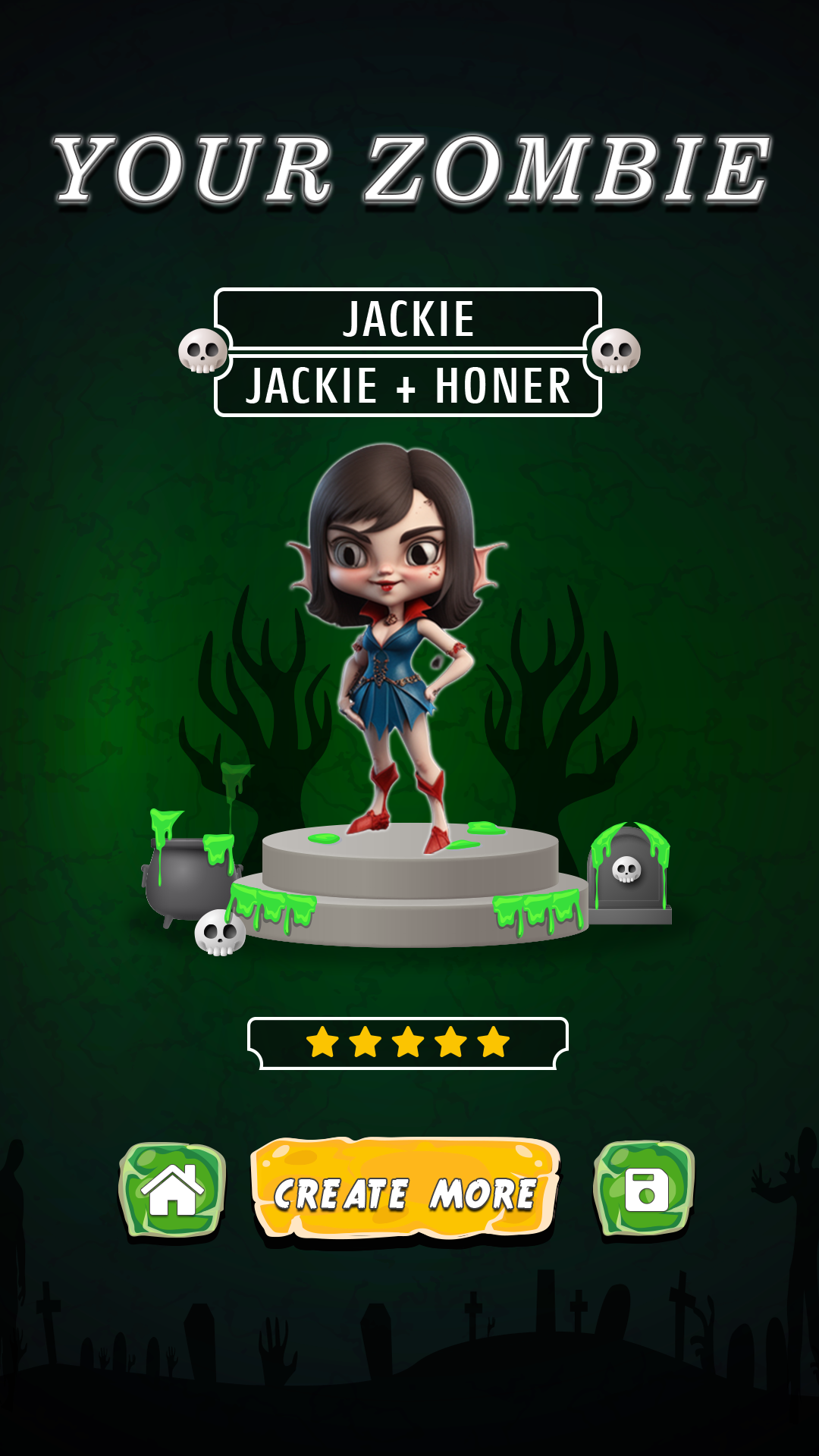Go to the home screen
819x1456 pixels.
pyautogui.click(x=173, y=1189)
